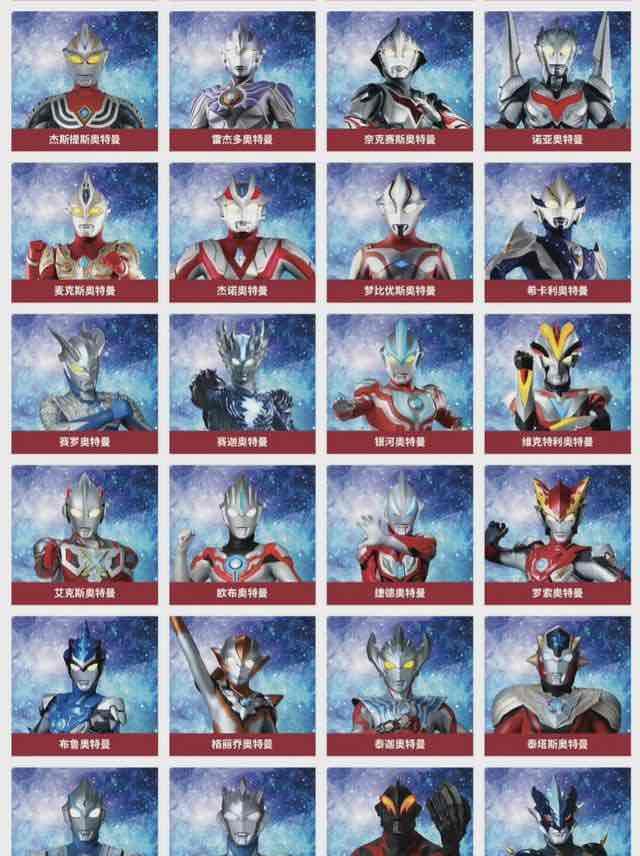This screenshot has width=640, height=856.
Task: Select the 捷德奥特曼 tile
Action: pos(400,531)
